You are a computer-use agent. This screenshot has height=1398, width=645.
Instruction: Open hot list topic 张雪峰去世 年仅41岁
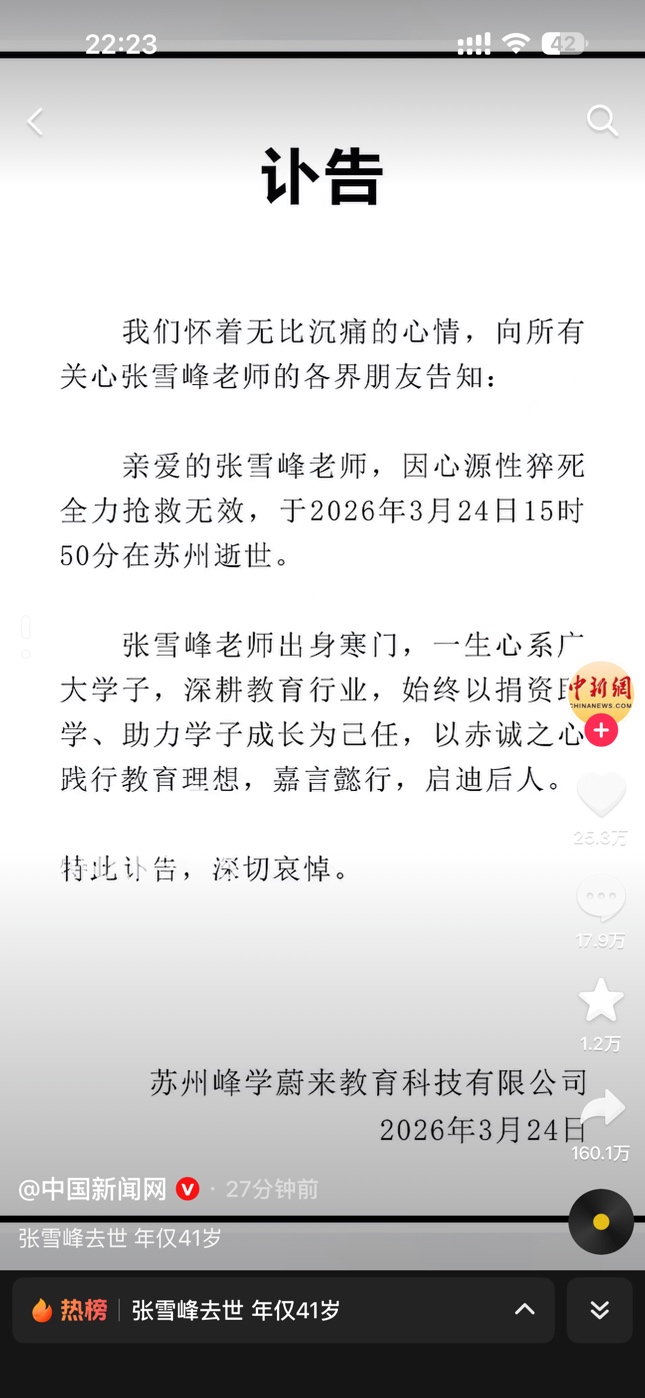[235, 1310]
